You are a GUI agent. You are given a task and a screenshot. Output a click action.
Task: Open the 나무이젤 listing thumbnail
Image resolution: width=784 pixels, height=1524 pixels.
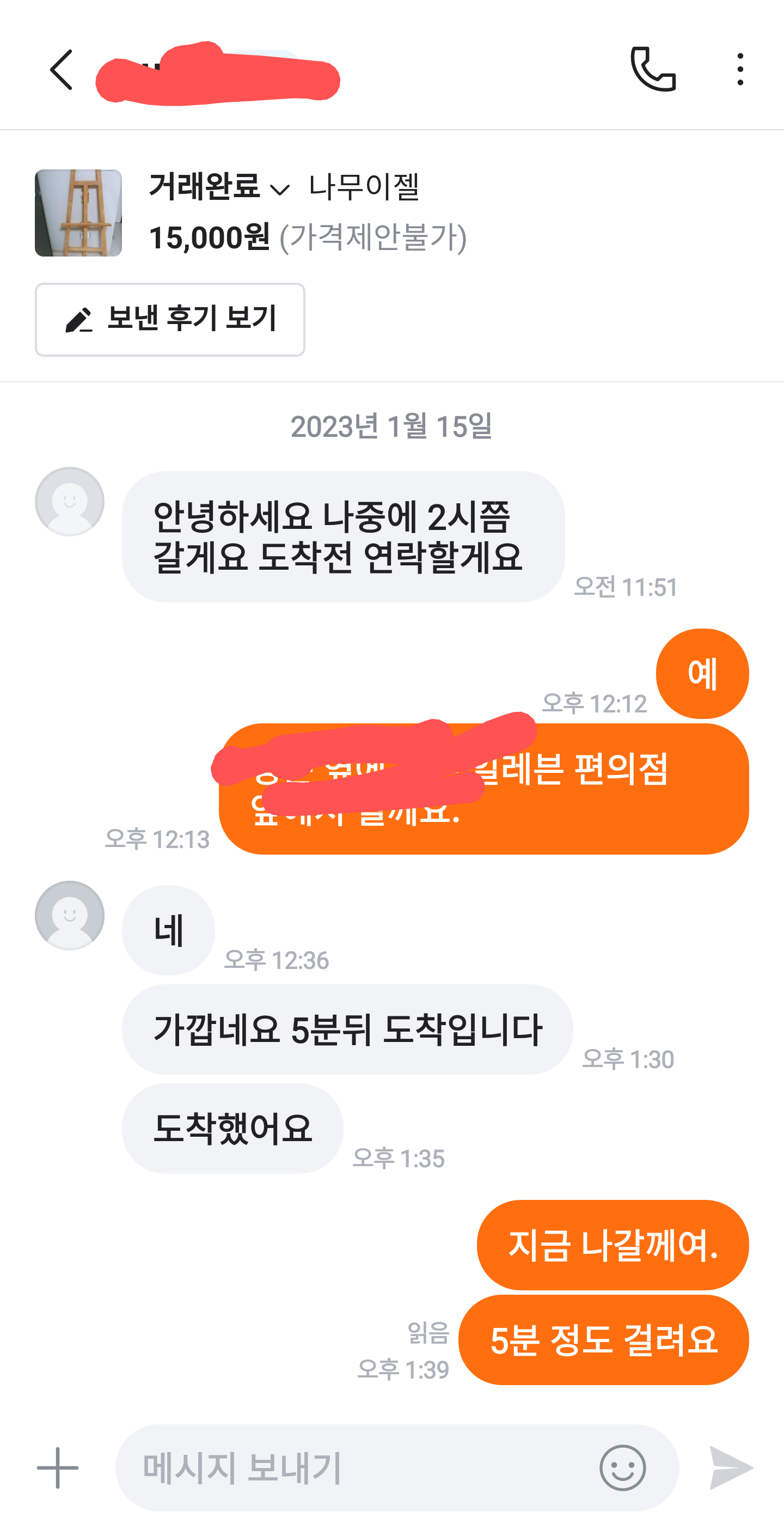[78, 213]
